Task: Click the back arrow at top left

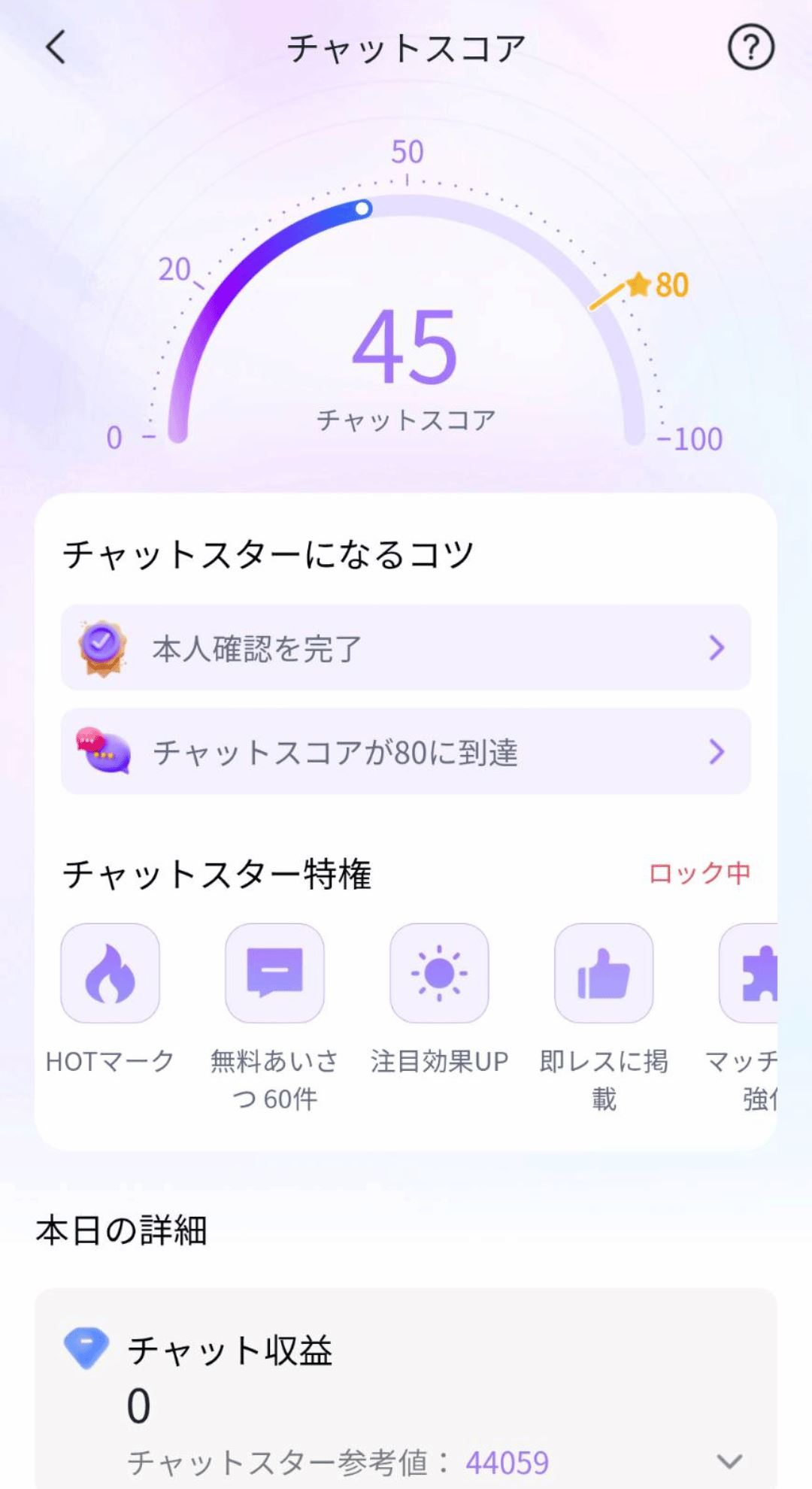Action: (56, 47)
